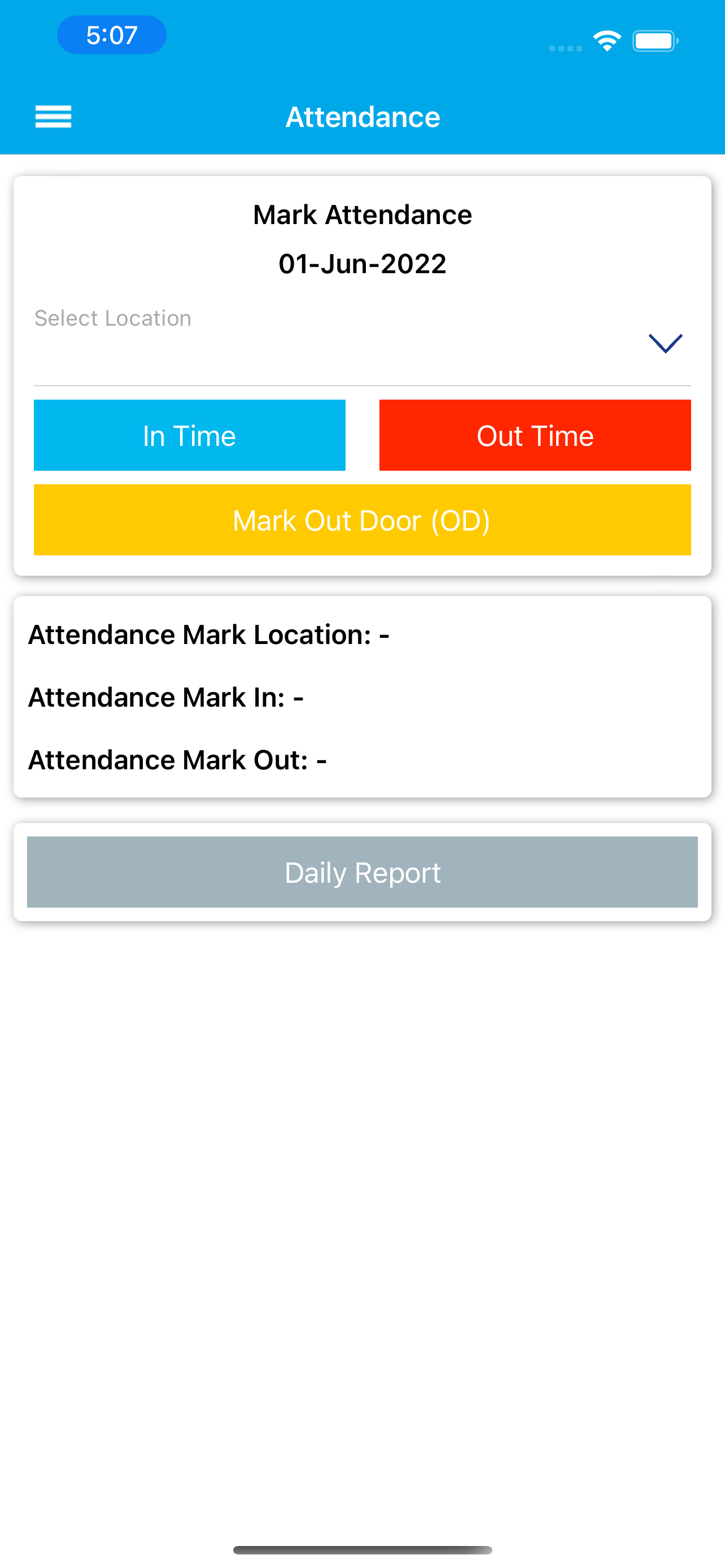Tap Mark Out Door (OD) button

(362, 520)
